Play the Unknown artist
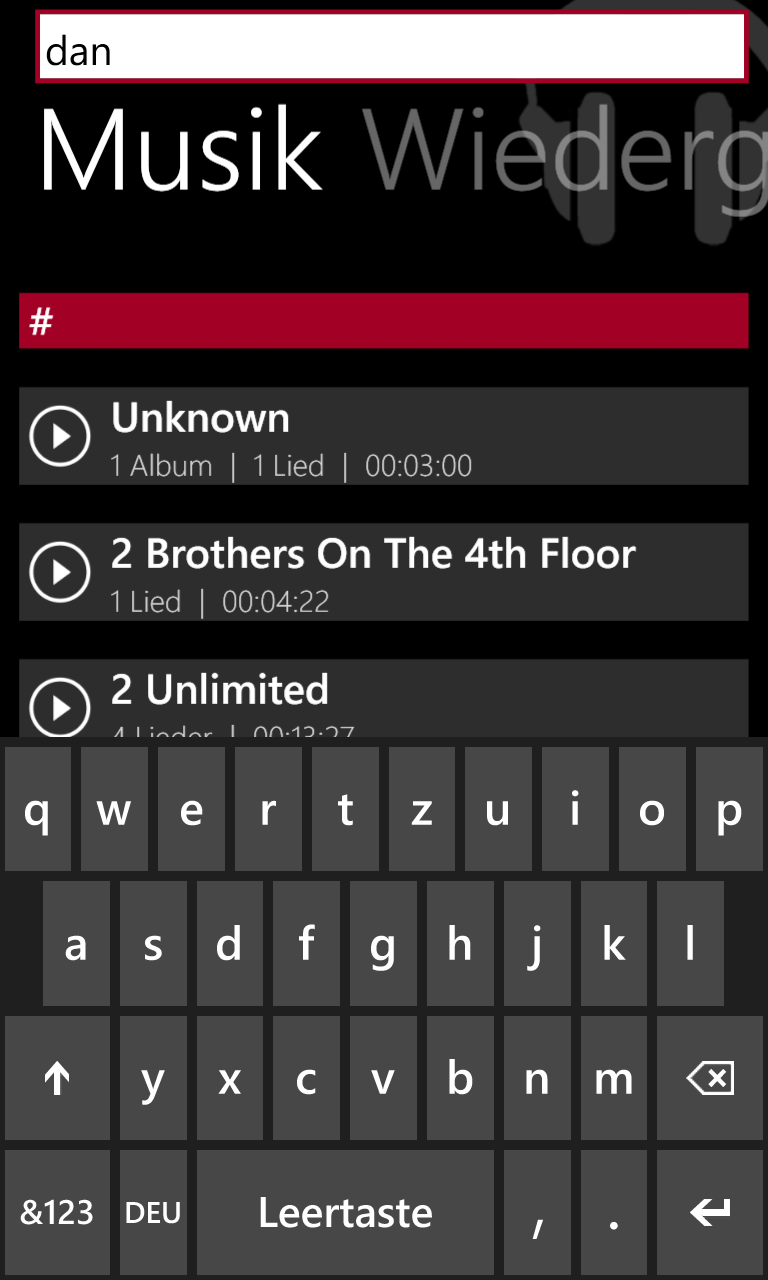The height and width of the screenshot is (1280, 768). pyautogui.click(x=60, y=437)
